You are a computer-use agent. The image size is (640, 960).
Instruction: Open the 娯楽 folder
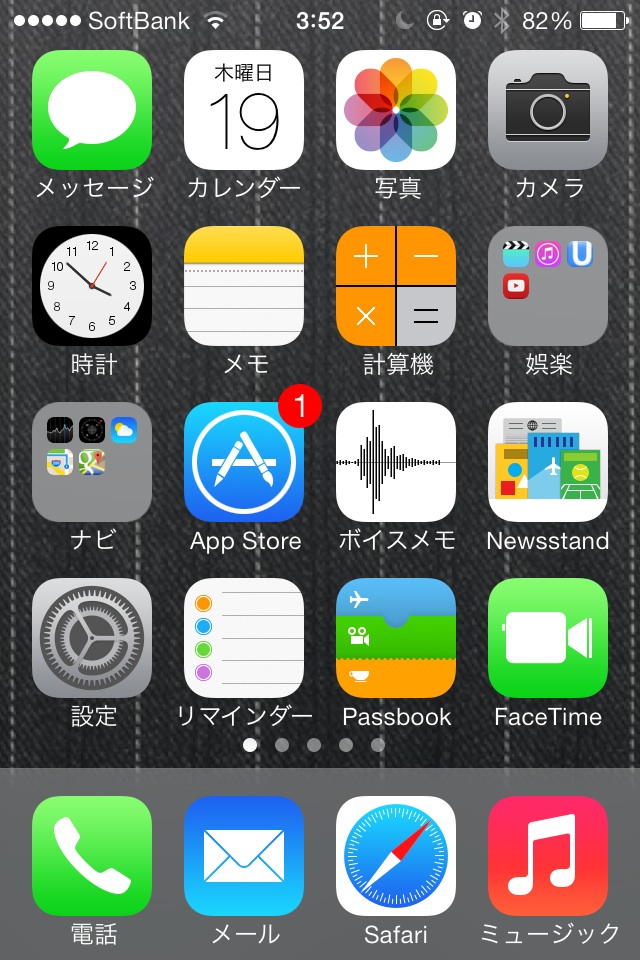[x=548, y=286]
